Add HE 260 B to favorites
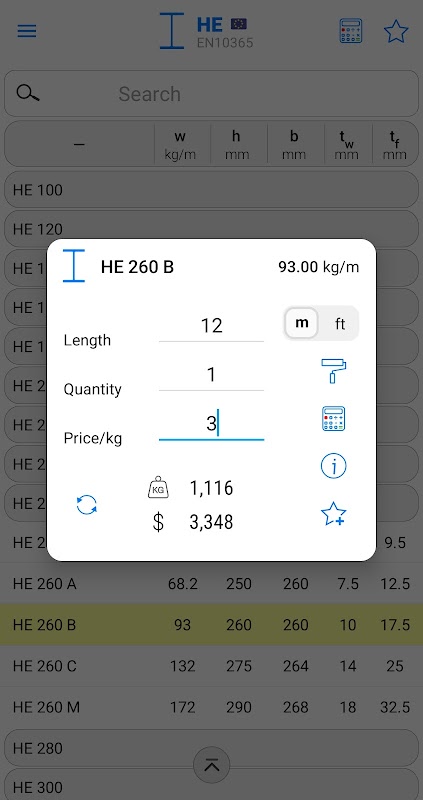Image resolution: width=423 pixels, height=800 pixels. [334, 513]
